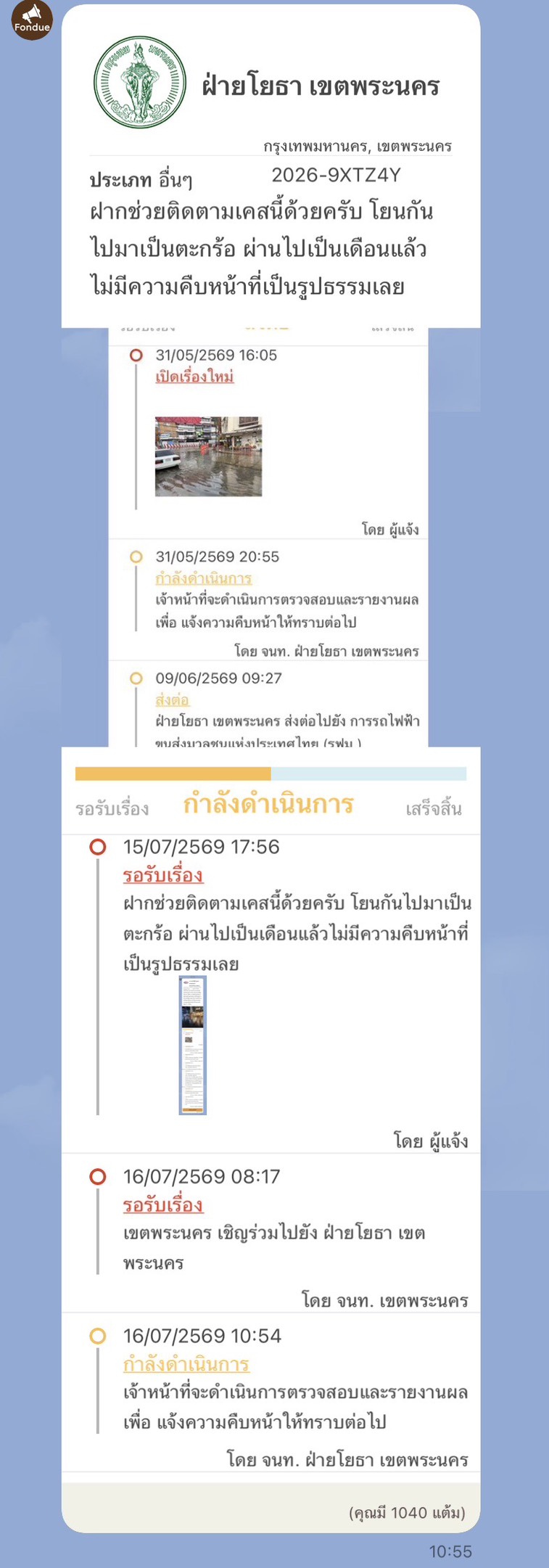549x1568 pixels.
Task: Open the tall thumbnail under the 15/07/2569 entry
Action: click(x=193, y=1045)
